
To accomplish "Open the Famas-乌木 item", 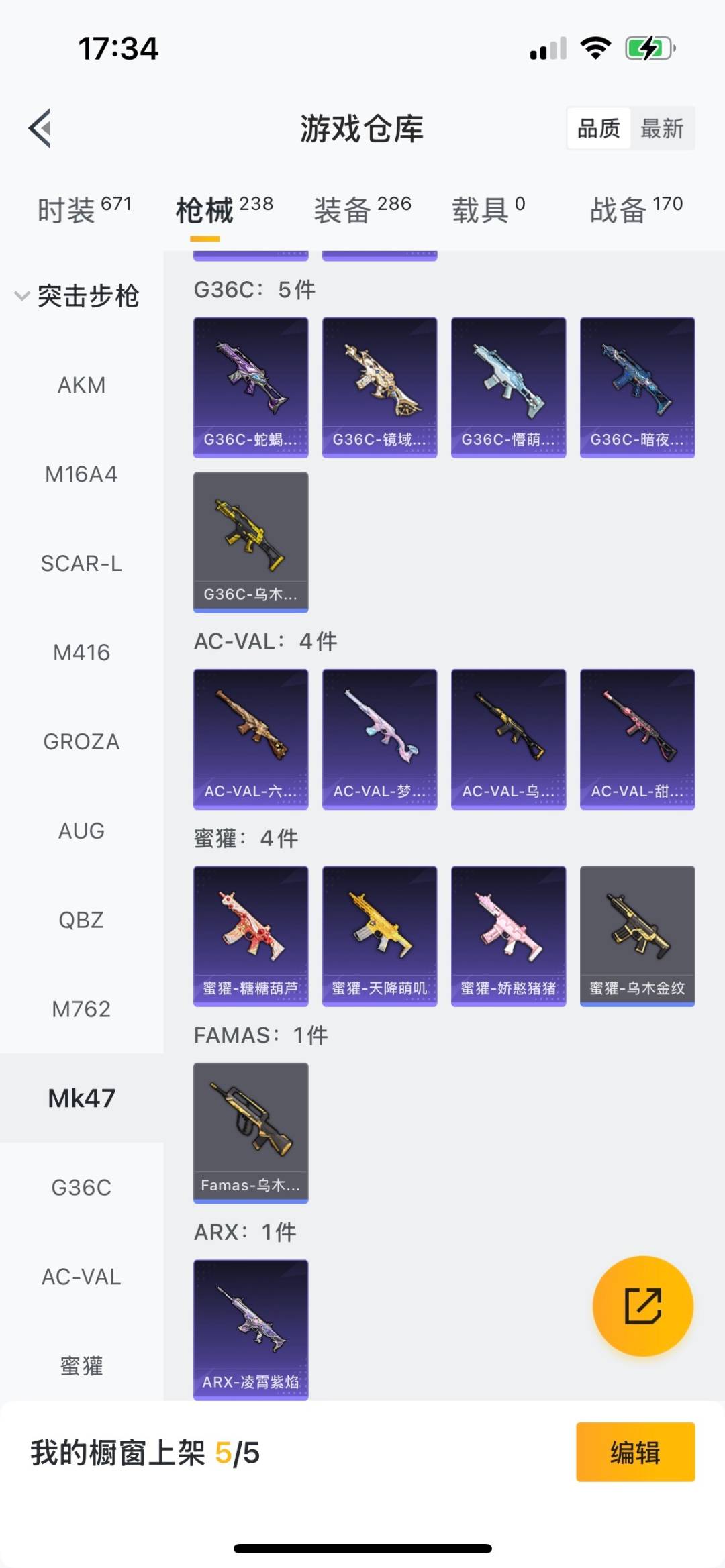I will tap(251, 1133).
